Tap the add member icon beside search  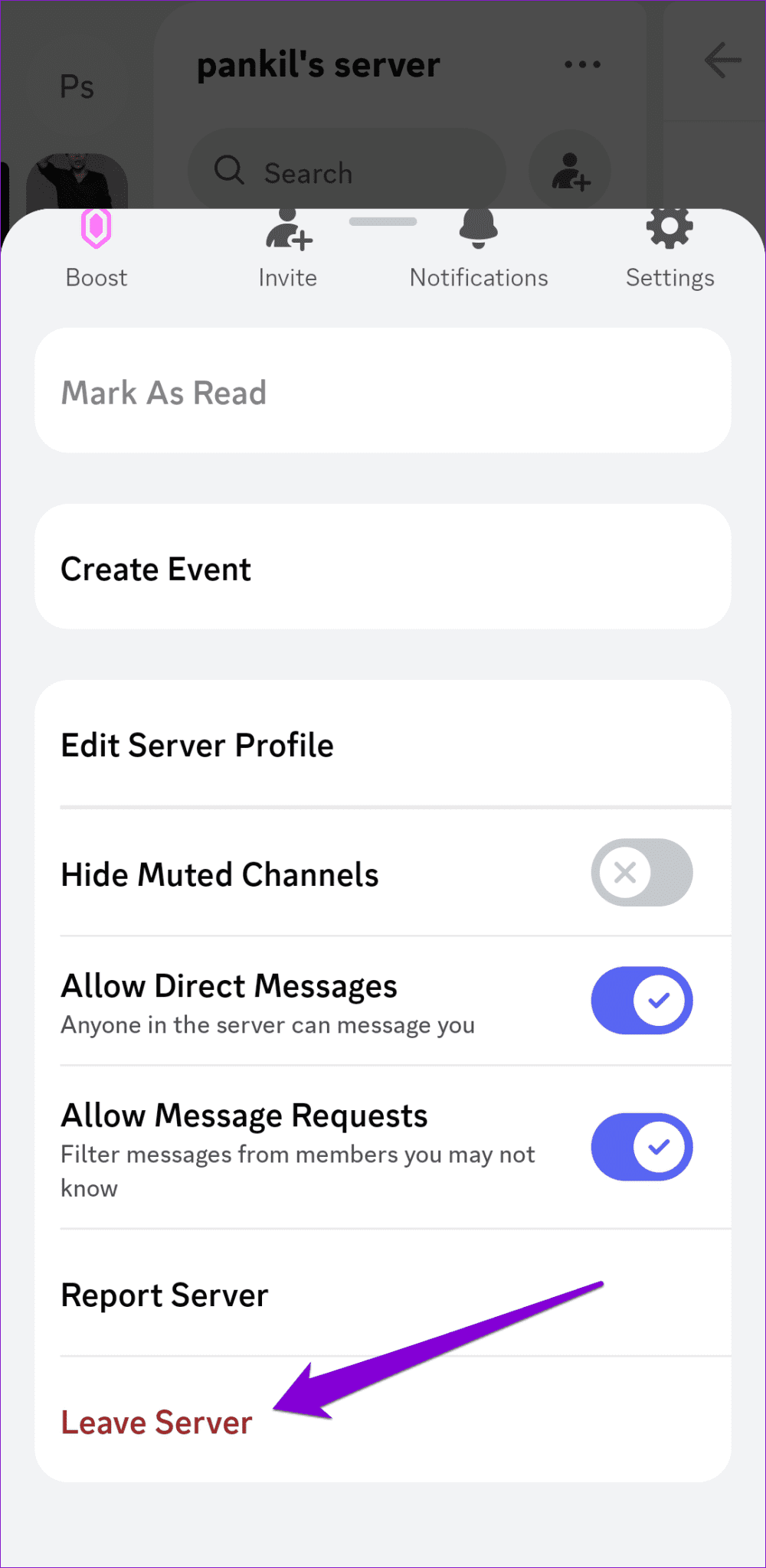570,171
